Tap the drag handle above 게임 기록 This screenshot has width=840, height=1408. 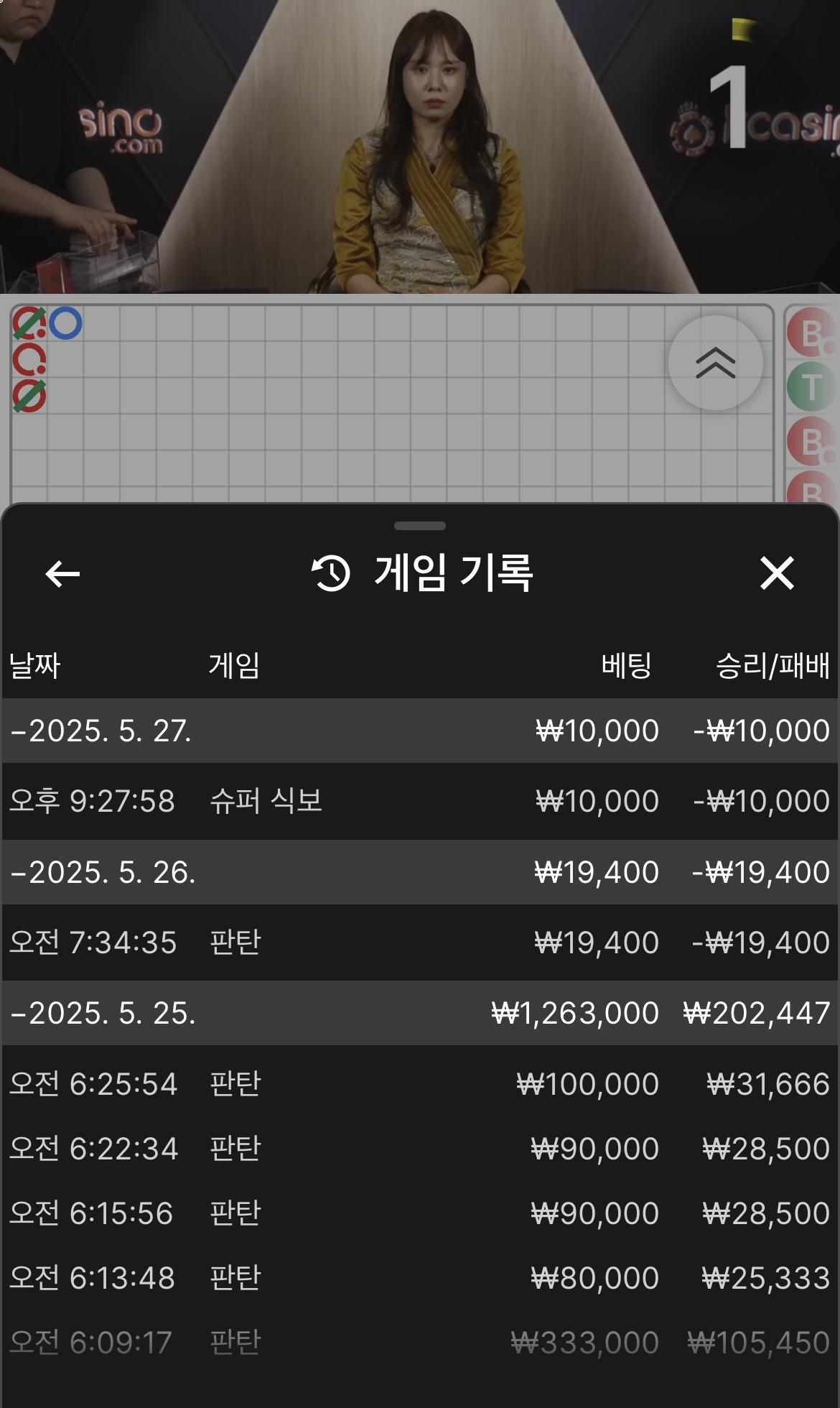[x=420, y=526]
